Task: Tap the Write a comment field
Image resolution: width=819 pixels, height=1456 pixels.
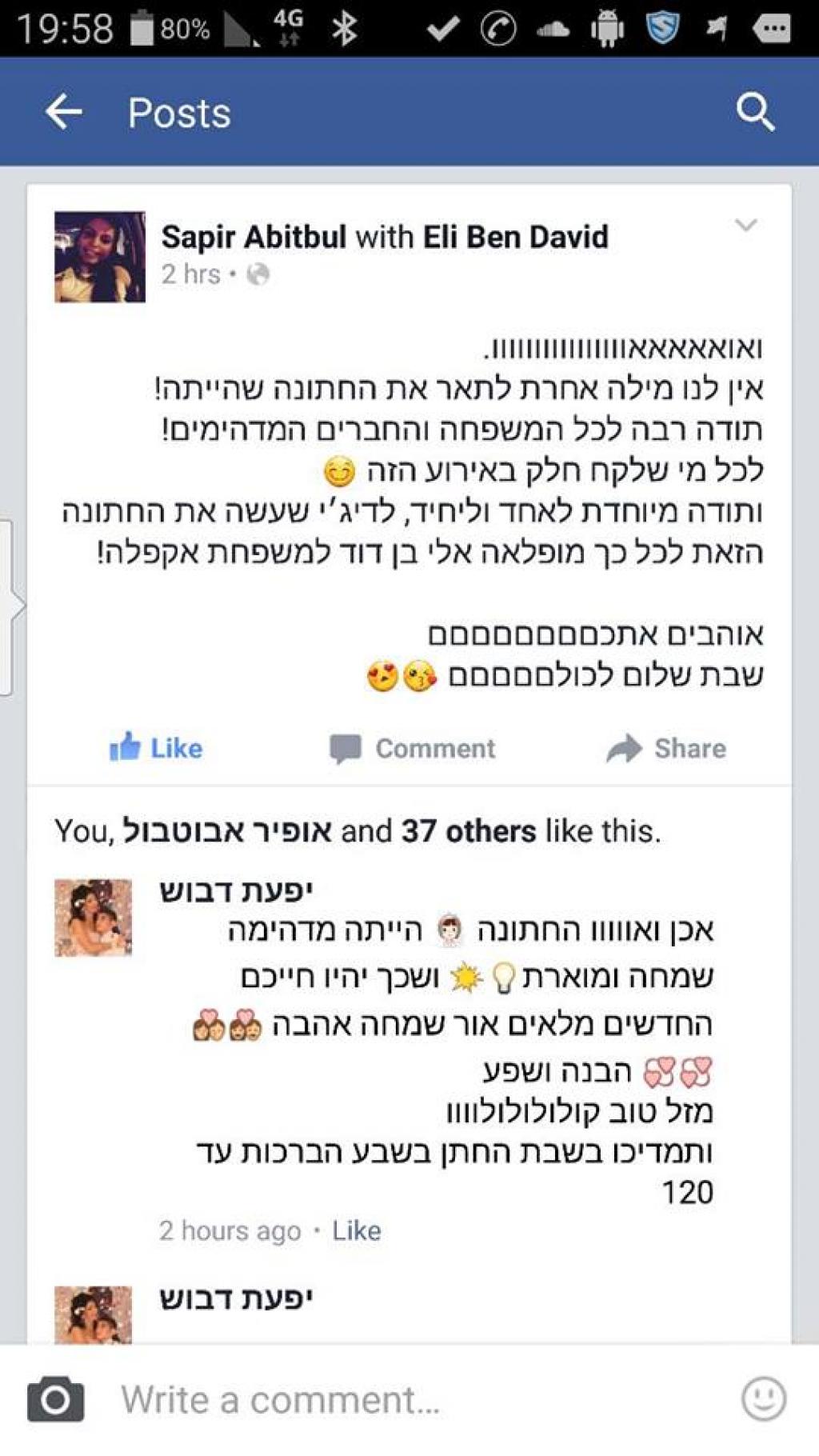Action: [x=400, y=1400]
